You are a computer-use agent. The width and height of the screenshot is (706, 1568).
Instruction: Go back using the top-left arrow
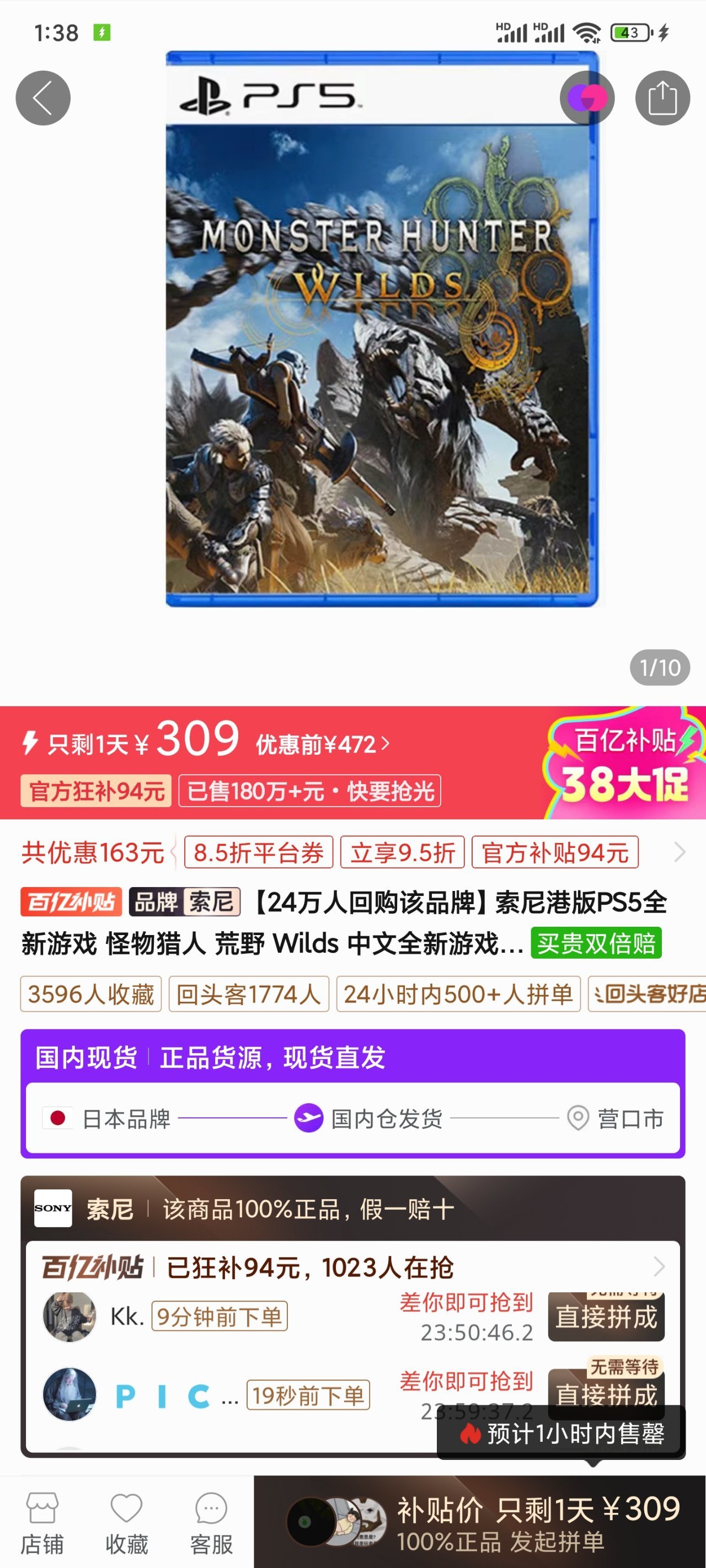pyautogui.click(x=42, y=98)
